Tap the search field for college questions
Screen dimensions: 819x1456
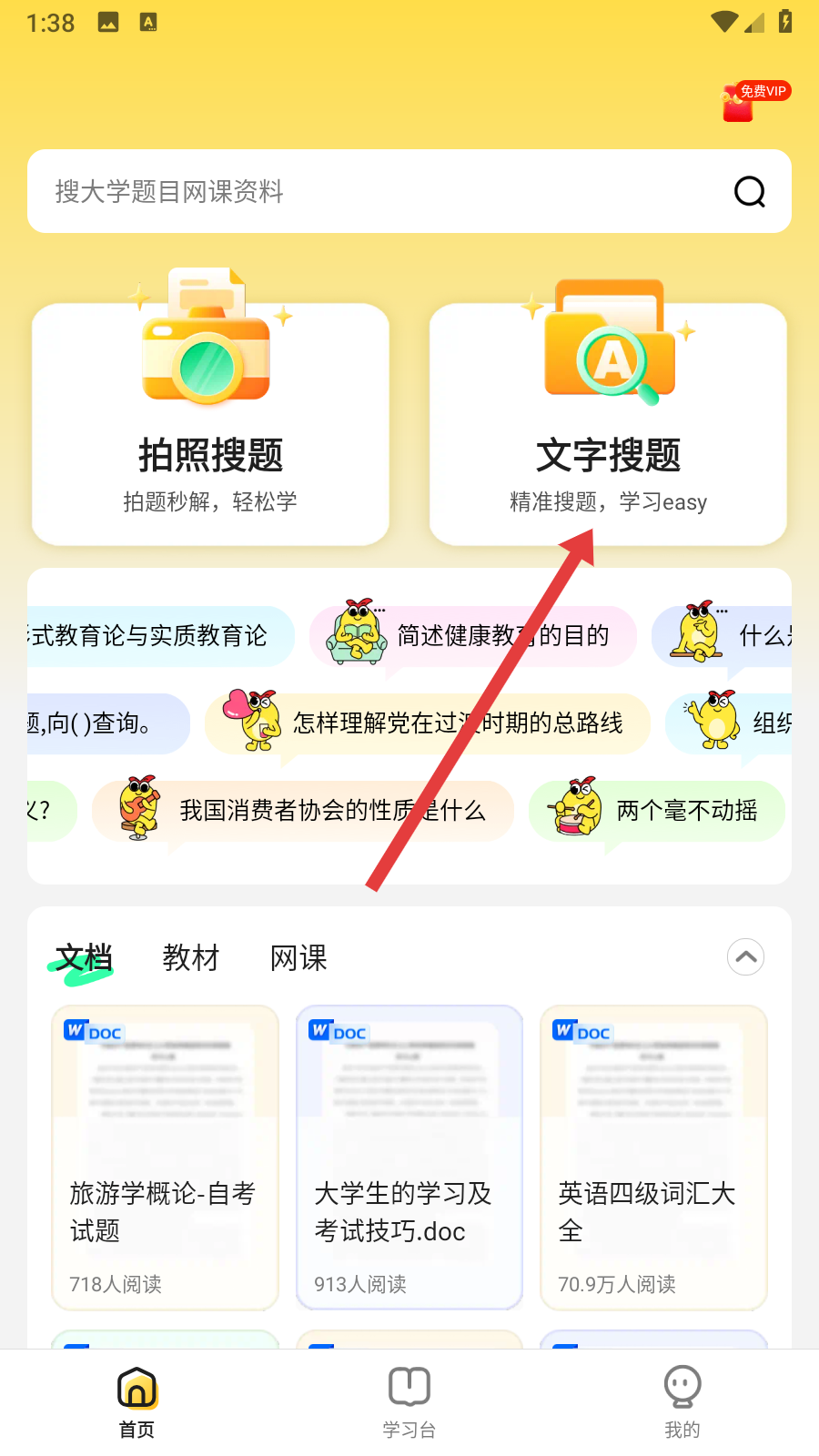coord(364,191)
